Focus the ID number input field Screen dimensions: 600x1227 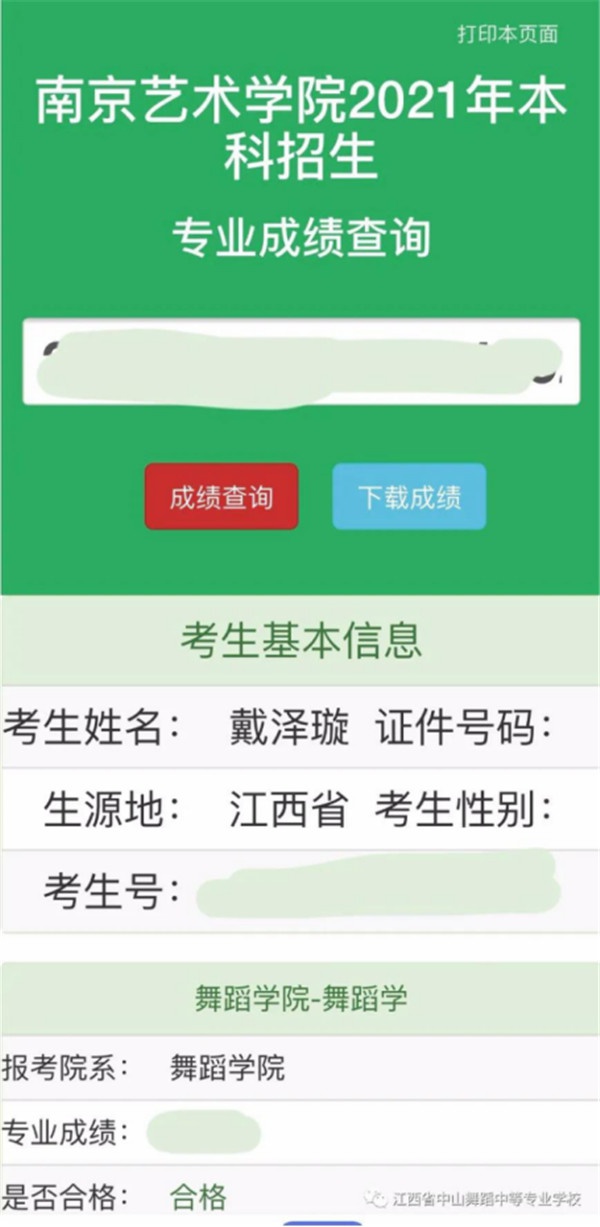[300, 362]
